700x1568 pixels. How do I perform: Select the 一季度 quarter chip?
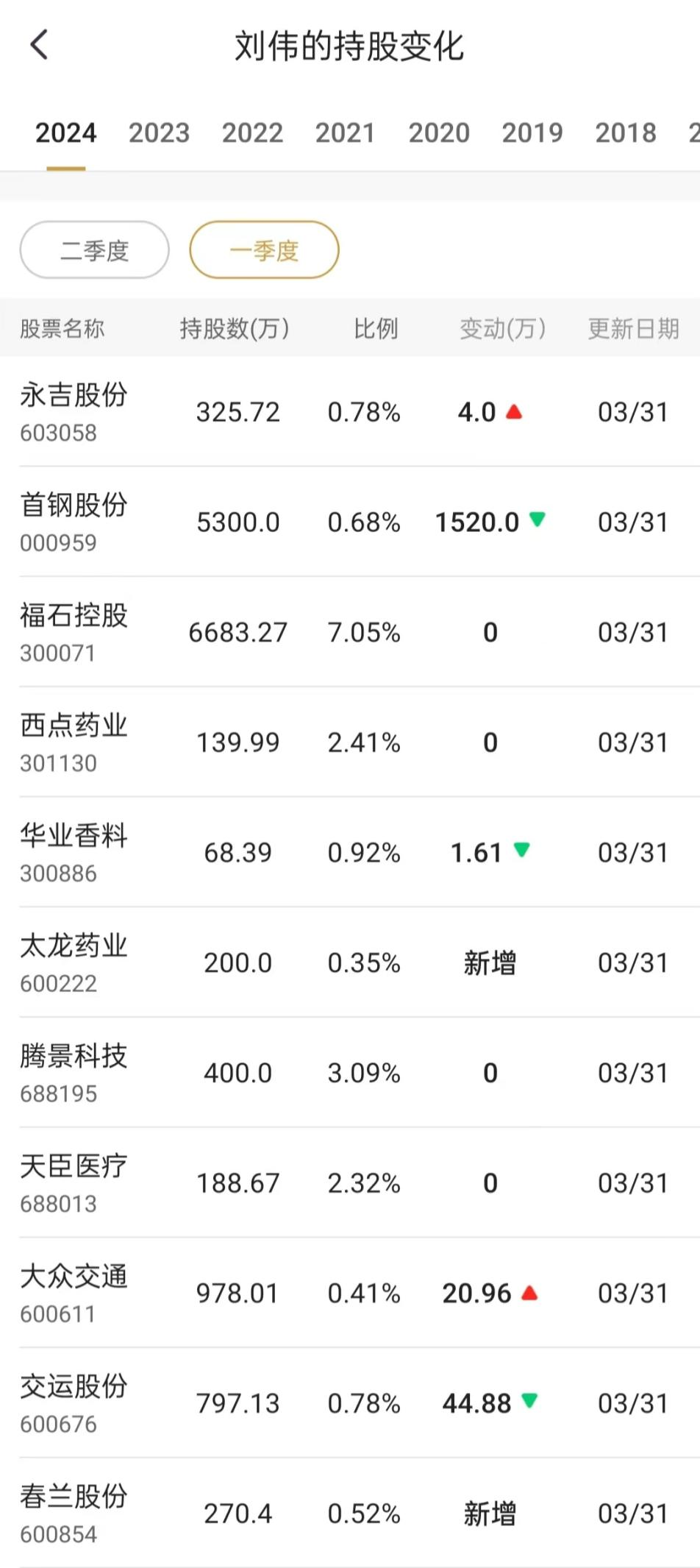tap(265, 250)
